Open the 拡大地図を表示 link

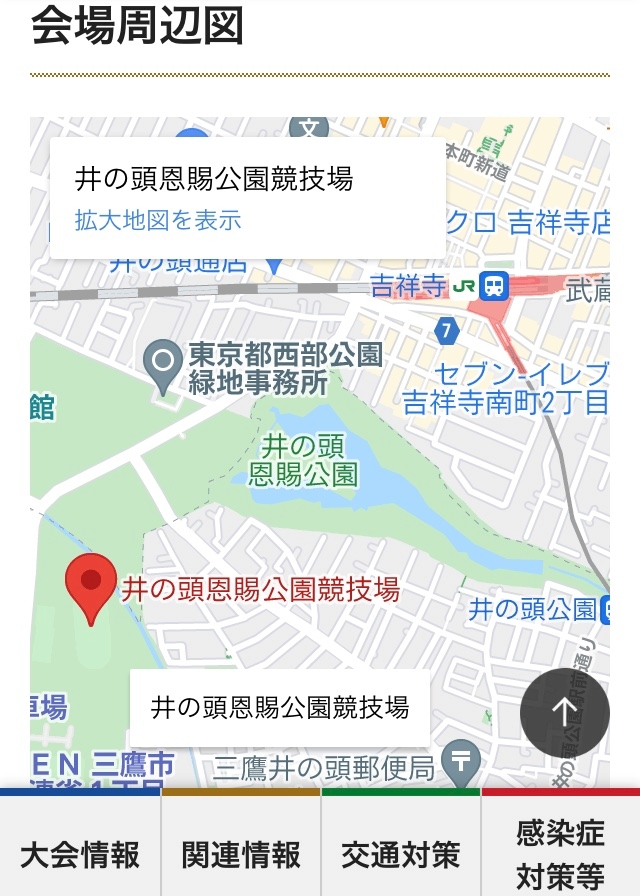pyautogui.click(x=158, y=220)
